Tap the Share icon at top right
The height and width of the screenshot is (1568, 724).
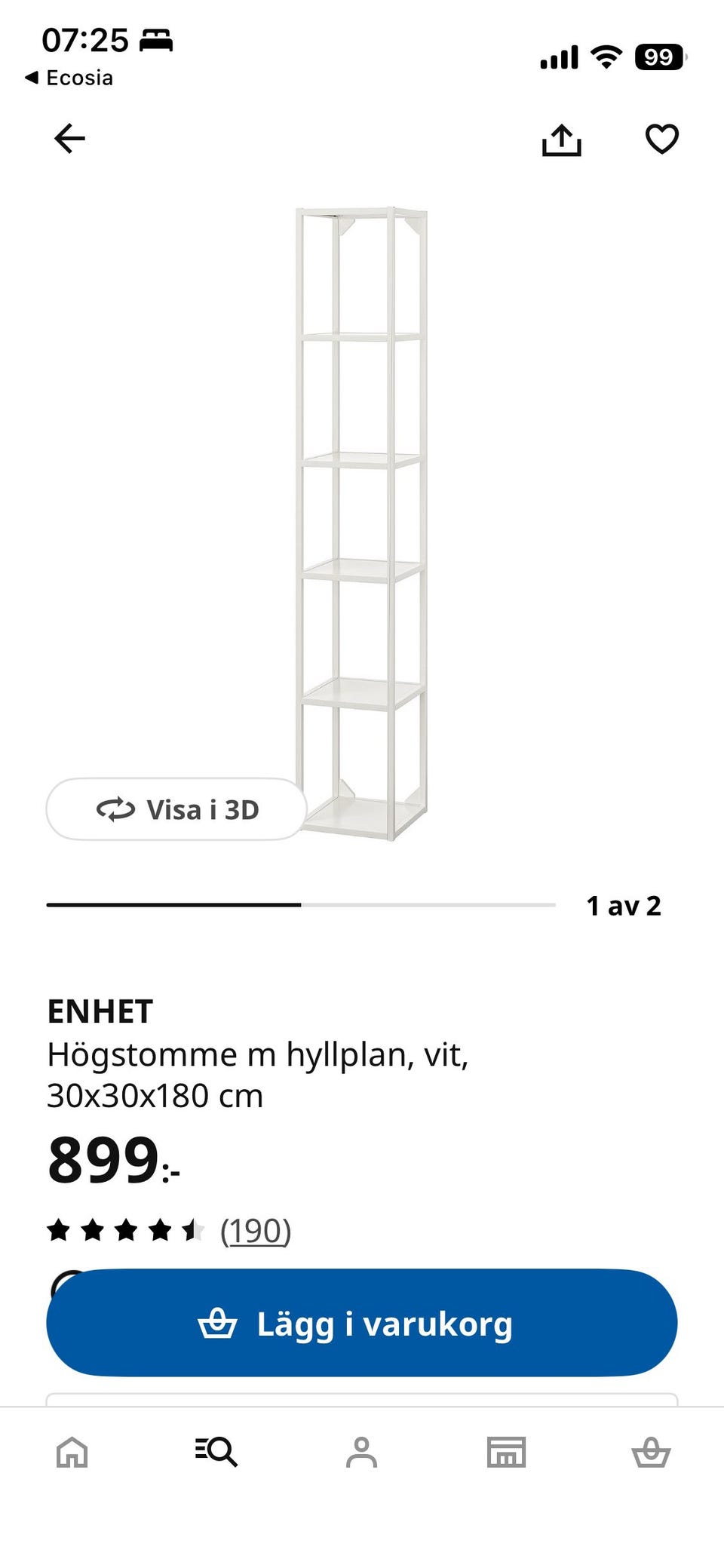pos(563,140)
